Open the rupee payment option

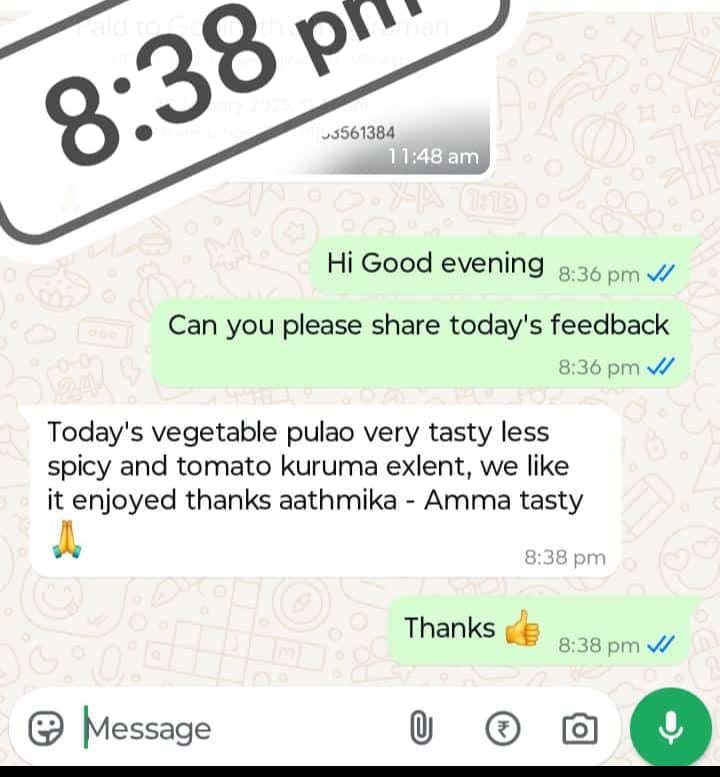click(503, 729)
